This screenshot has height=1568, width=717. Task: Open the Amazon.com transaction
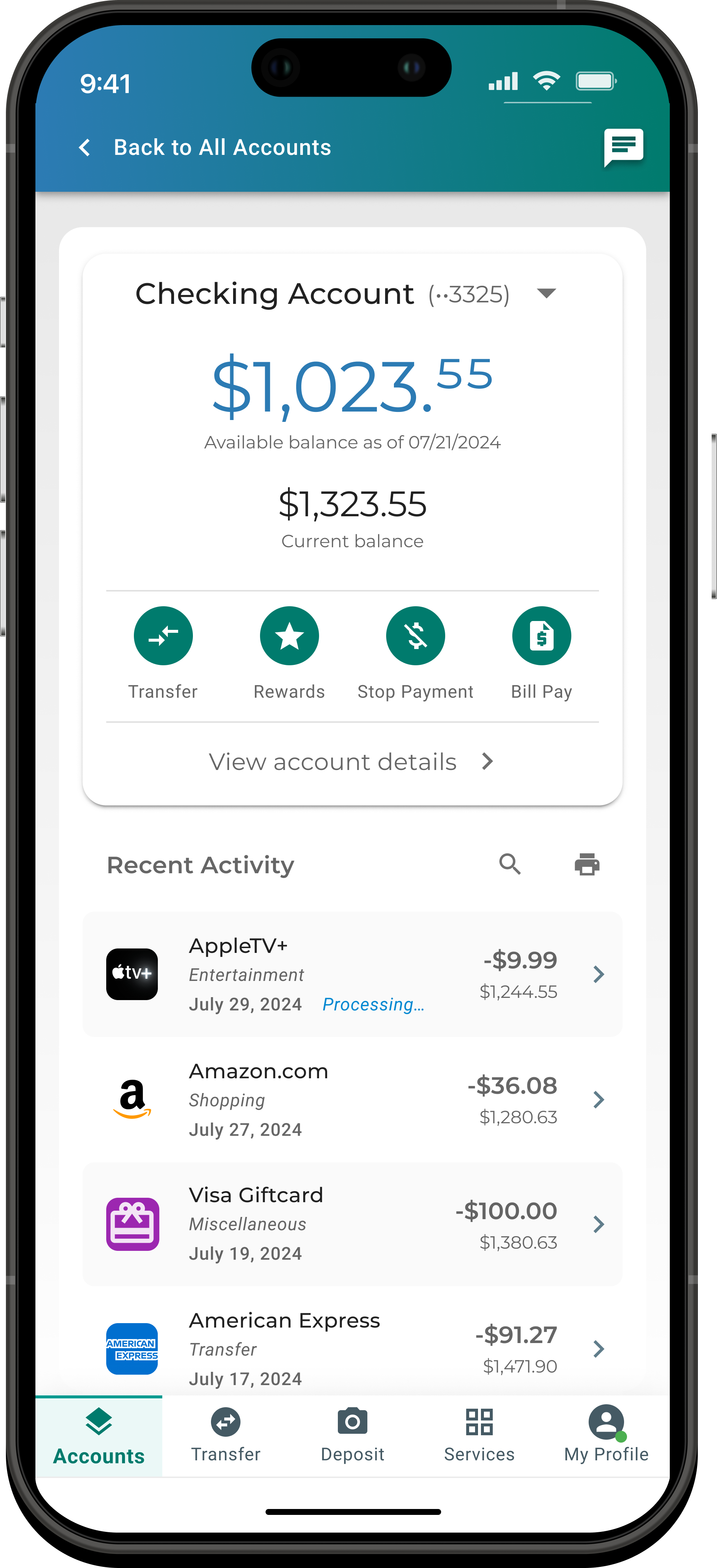(352, 1100)
